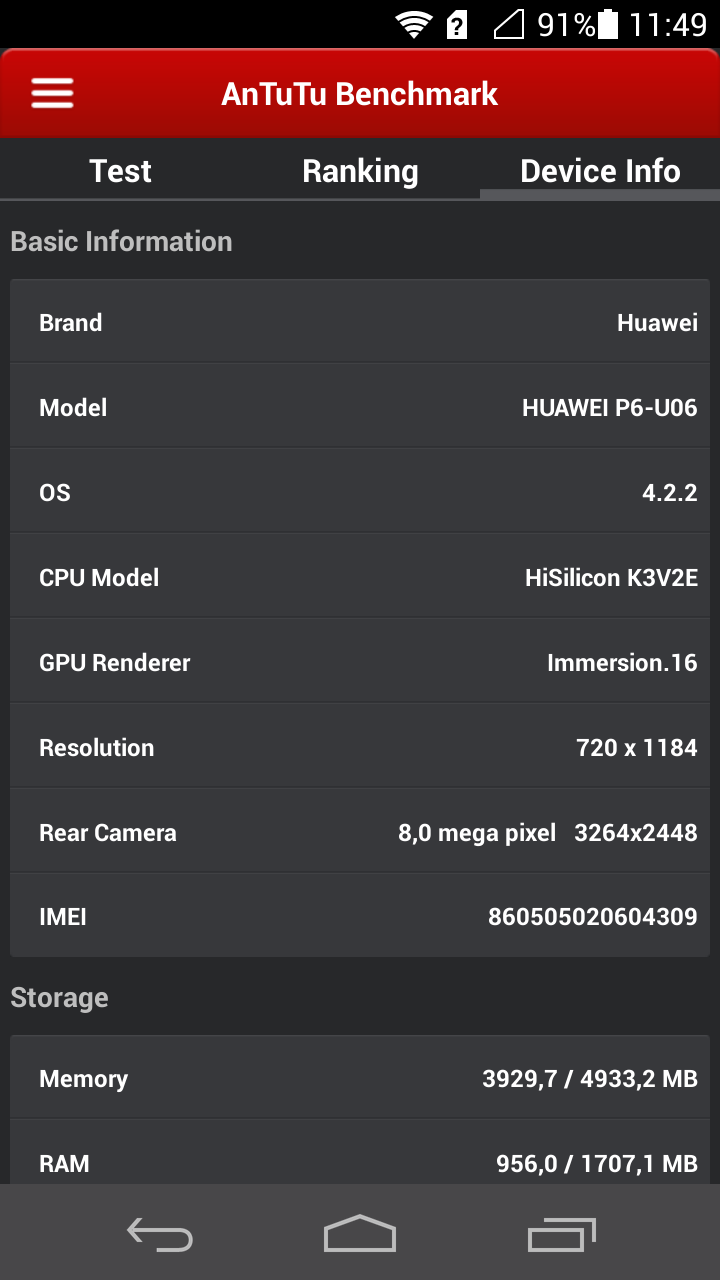Go to the home screen
This screenshot has height=1280, width=720.
coord(360,1234)
